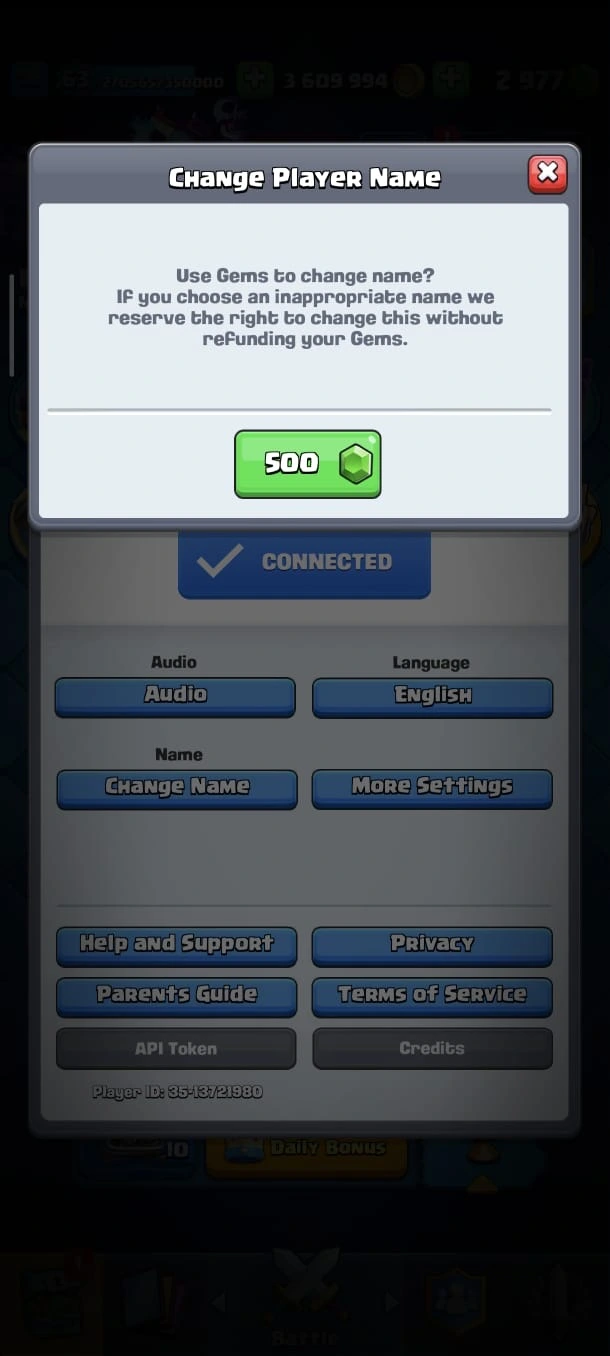Image resolution: width=610 pixels, height=1356 pixels.
Task: Close the Change Player Name dialog
Action: coord(547,174)
